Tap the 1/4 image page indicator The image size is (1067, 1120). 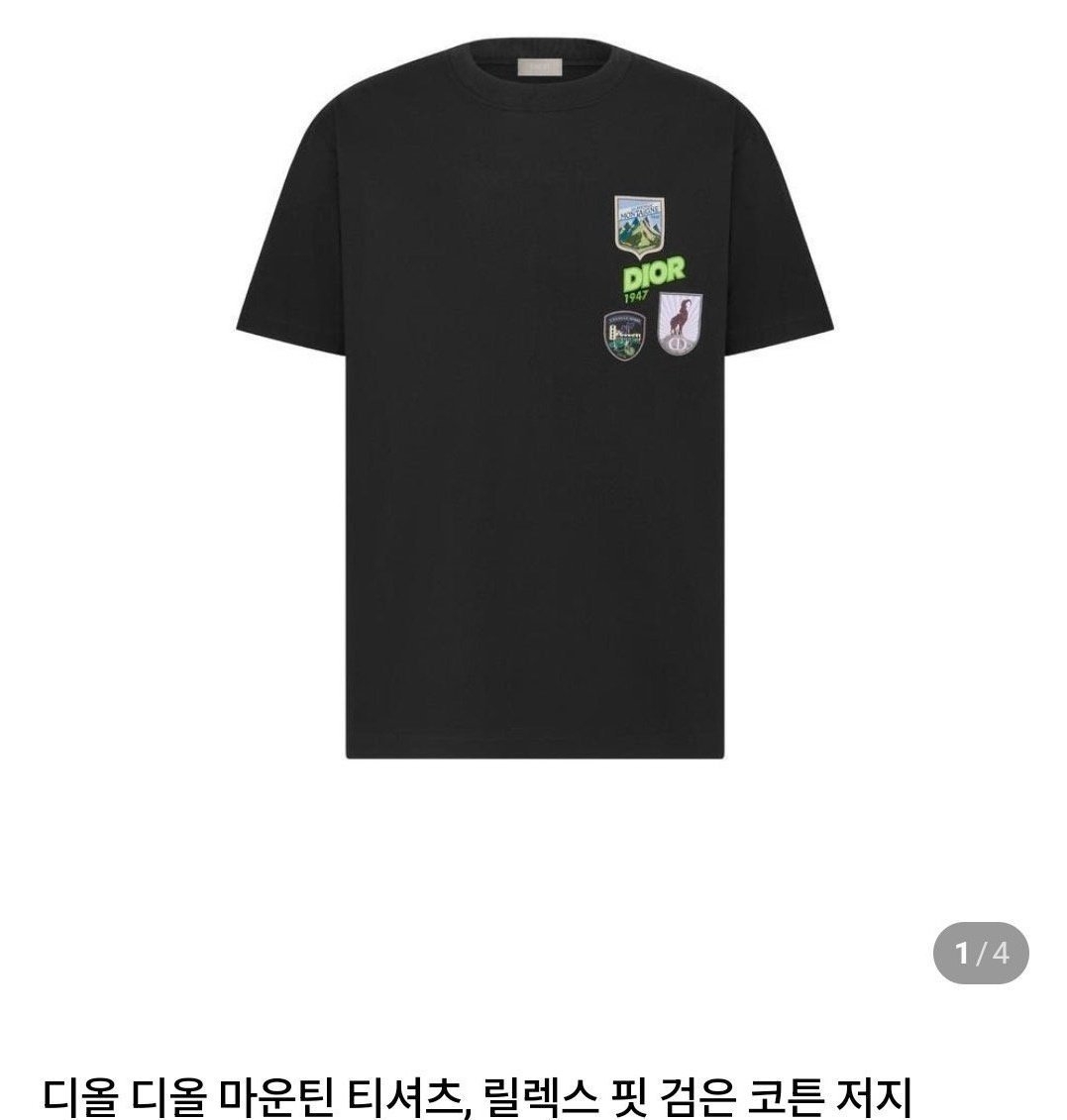[981, 954]
